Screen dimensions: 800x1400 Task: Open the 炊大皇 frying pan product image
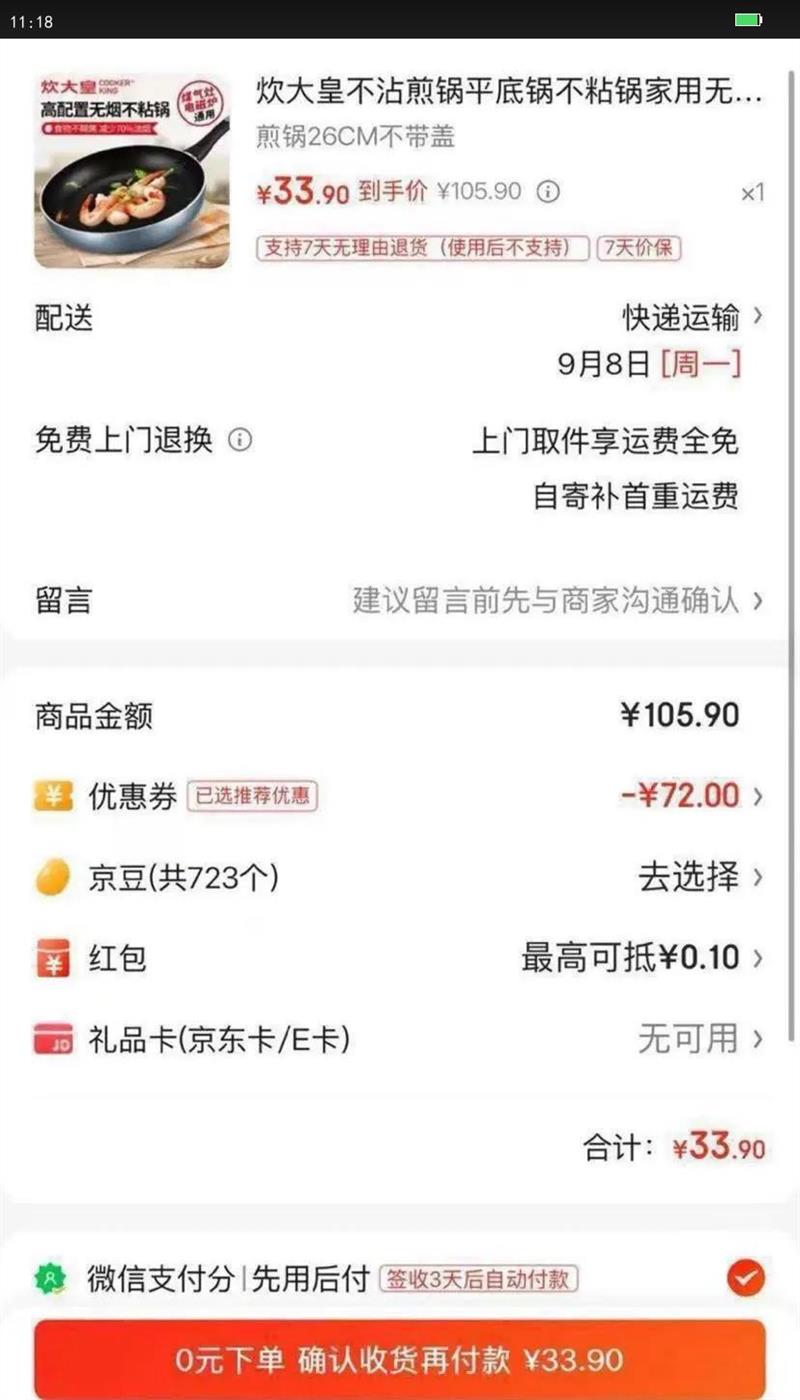pyautogui.click(x=132, y=171)
